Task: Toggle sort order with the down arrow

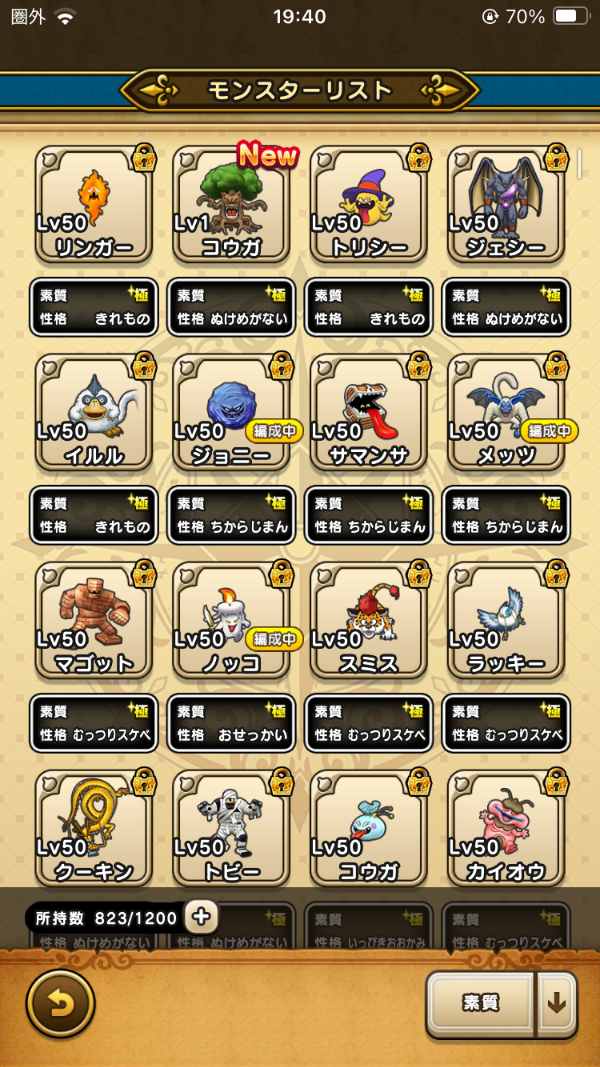Action: [557, 1003]
